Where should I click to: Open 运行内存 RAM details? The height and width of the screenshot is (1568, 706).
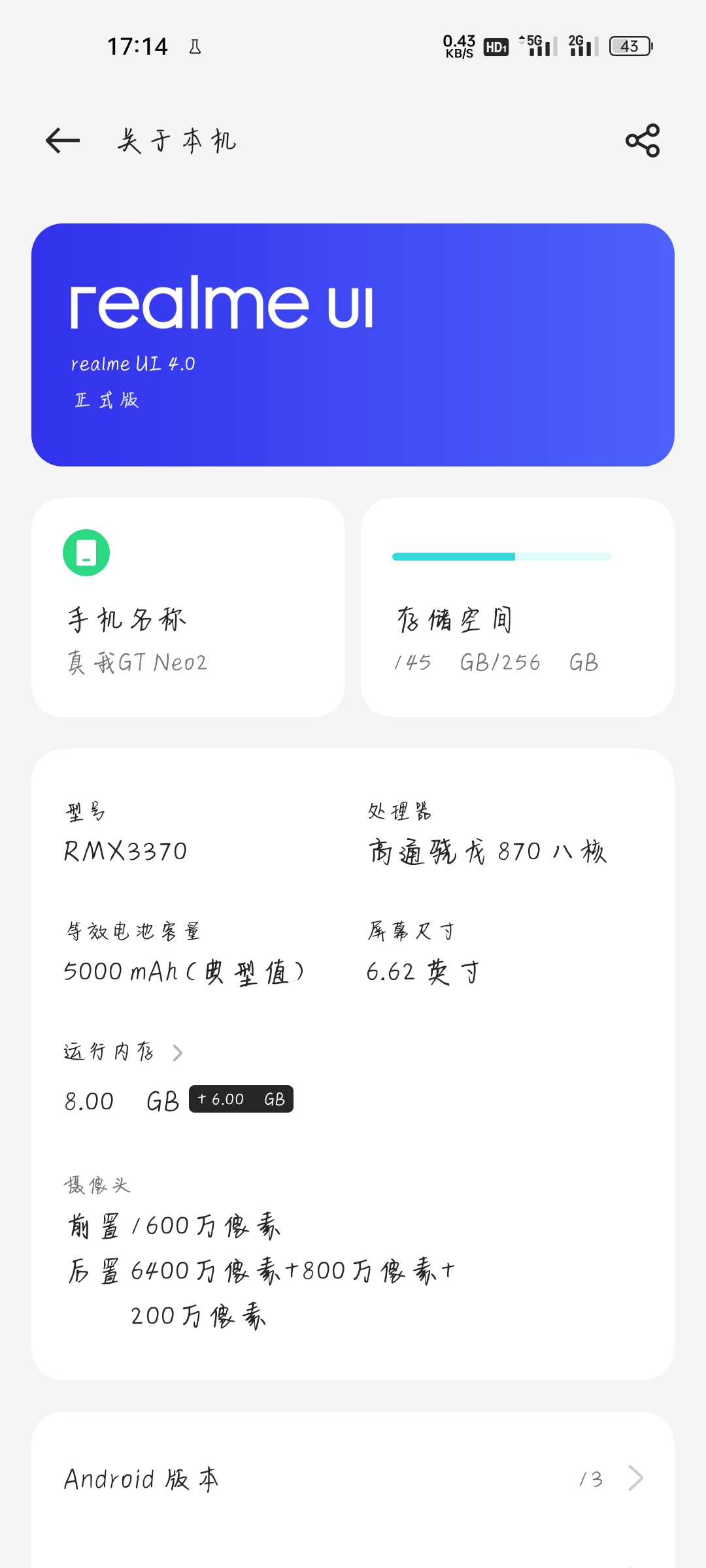[x=124, y=1053]
